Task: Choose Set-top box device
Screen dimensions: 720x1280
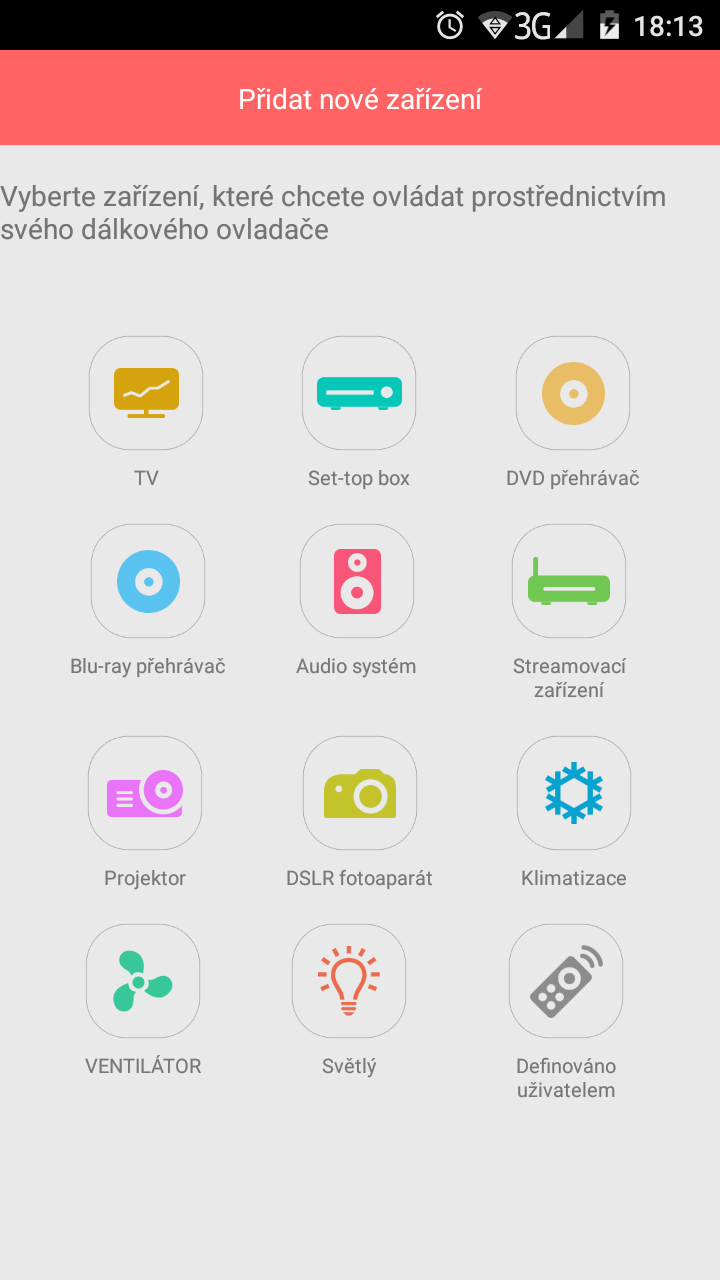Action: coord(359,393)
